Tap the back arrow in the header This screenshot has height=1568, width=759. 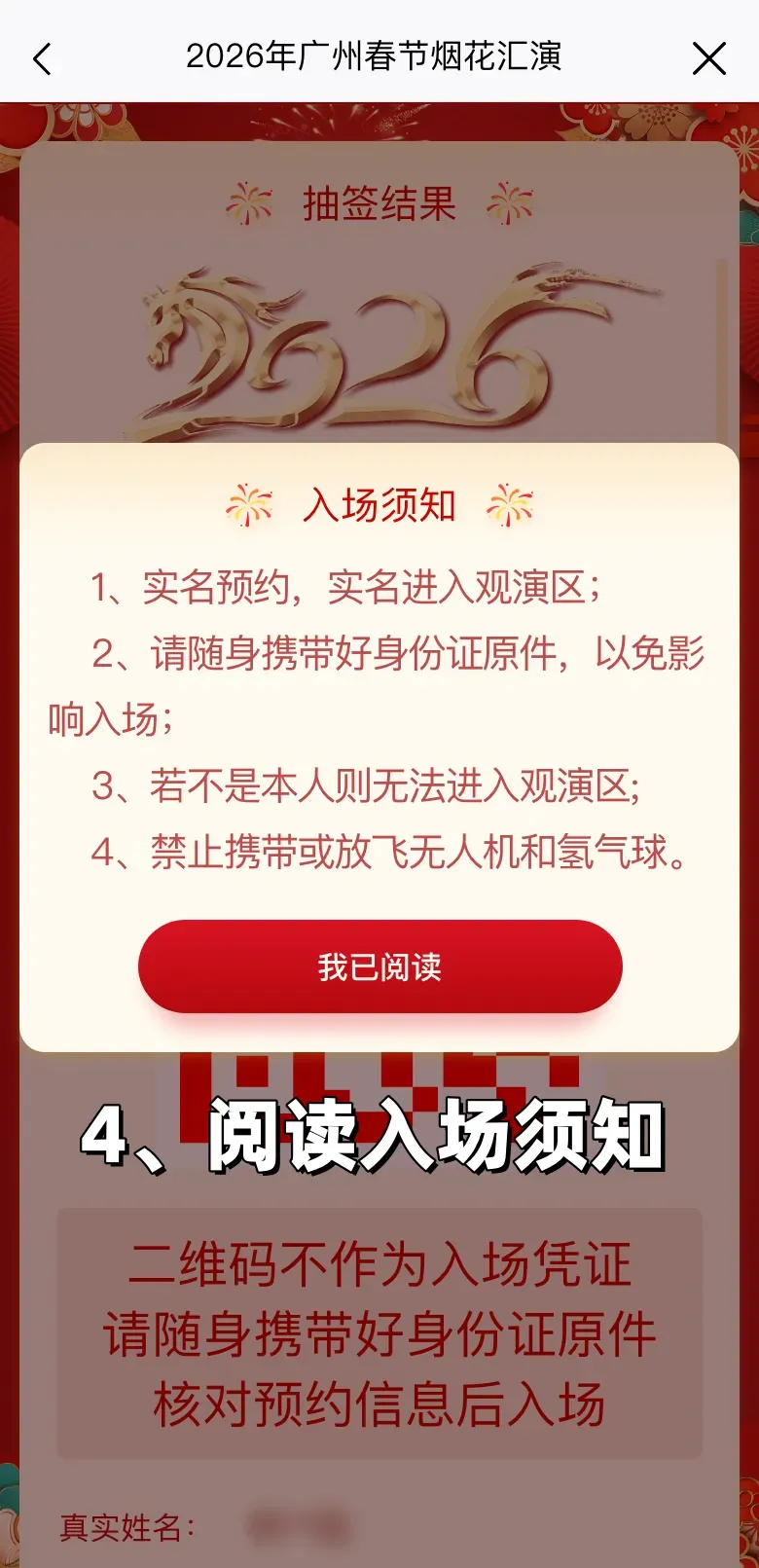pos(42,59)
